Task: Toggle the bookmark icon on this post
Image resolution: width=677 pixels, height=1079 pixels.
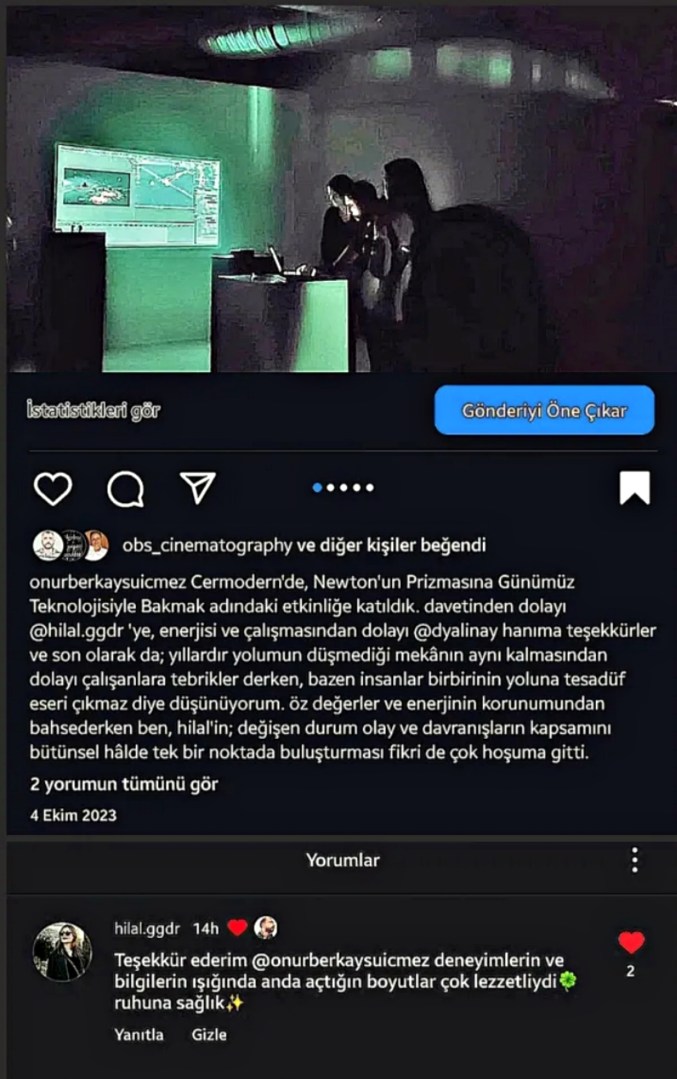Action: 634,488
